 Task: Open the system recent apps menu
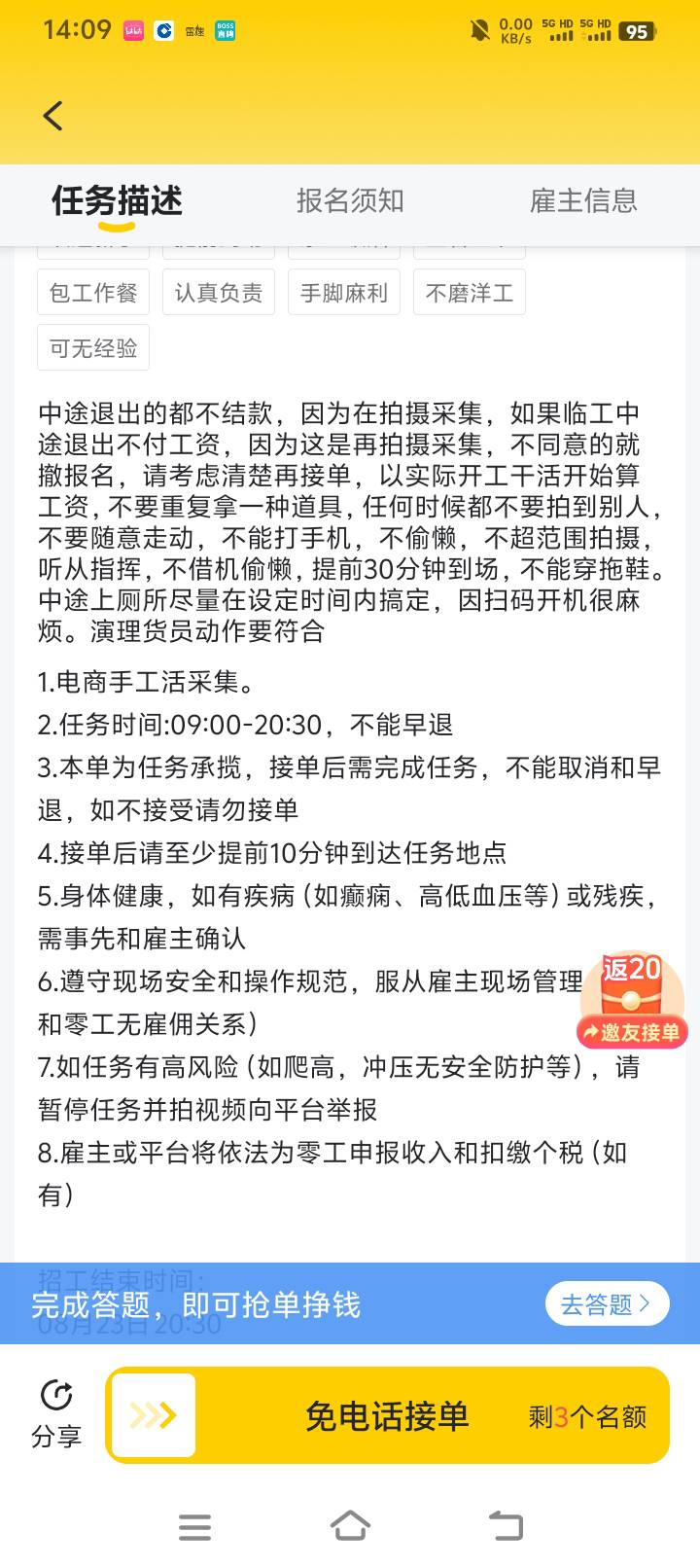tap(194, 1526)
